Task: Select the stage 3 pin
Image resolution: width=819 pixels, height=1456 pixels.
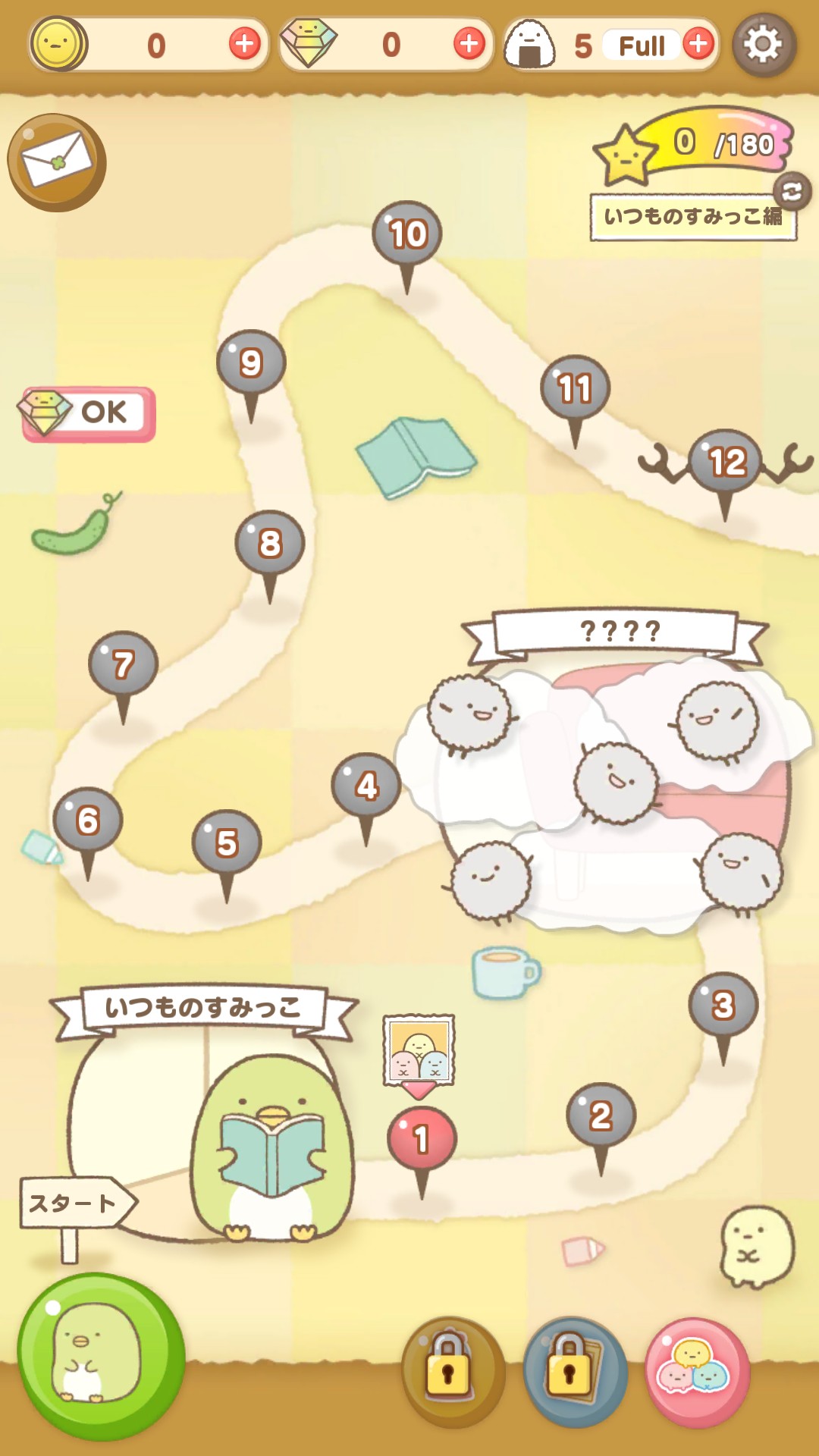Action: (x=723, y=1006)
